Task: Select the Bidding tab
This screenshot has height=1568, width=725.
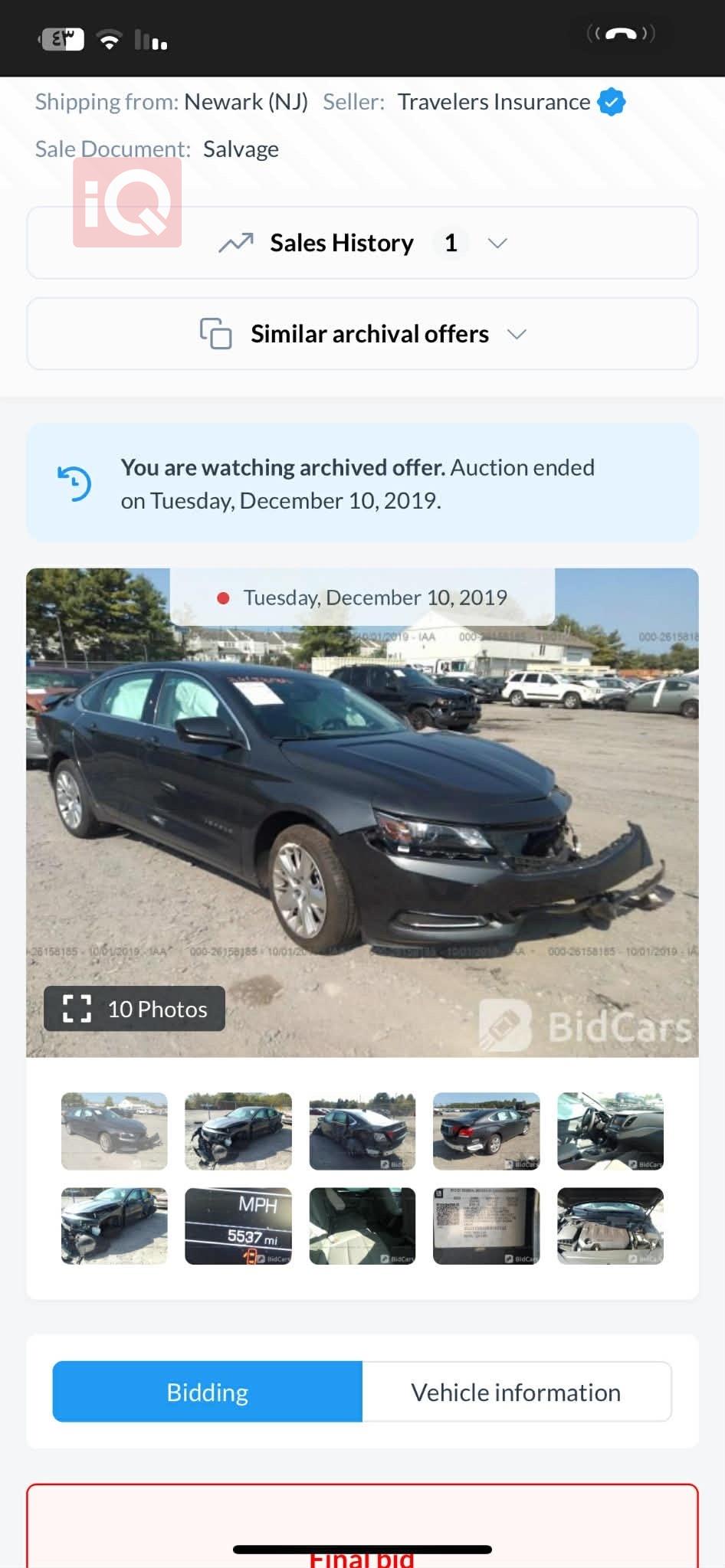Action: (208, 1392)
